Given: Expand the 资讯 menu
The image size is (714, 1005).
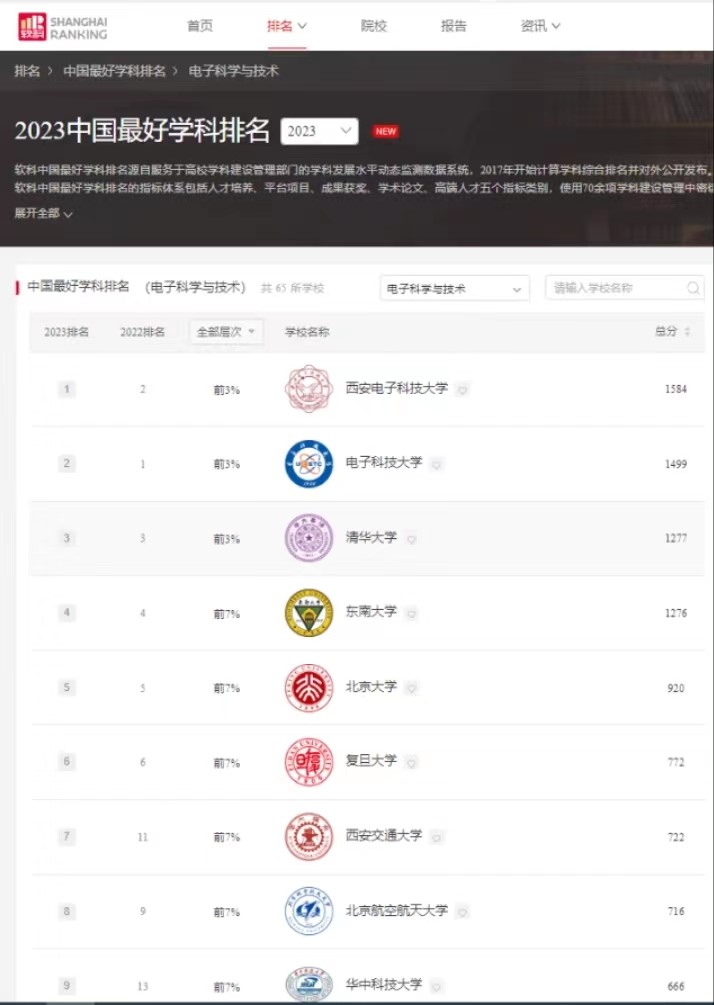Looking at the screenshot, I should (x=540, y=26).
